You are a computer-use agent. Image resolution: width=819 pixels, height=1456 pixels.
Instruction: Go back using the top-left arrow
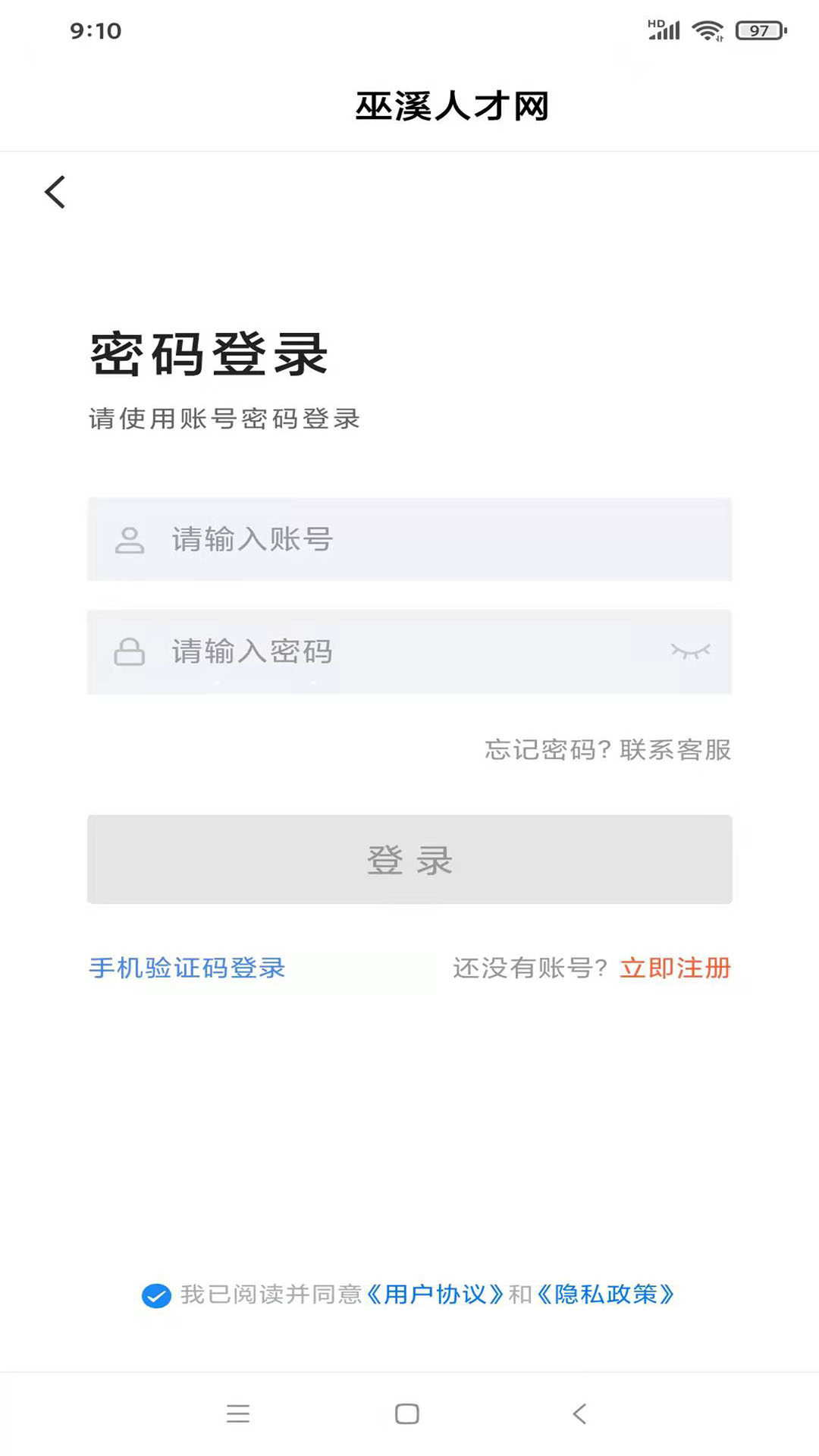click(x=55, y=192)
